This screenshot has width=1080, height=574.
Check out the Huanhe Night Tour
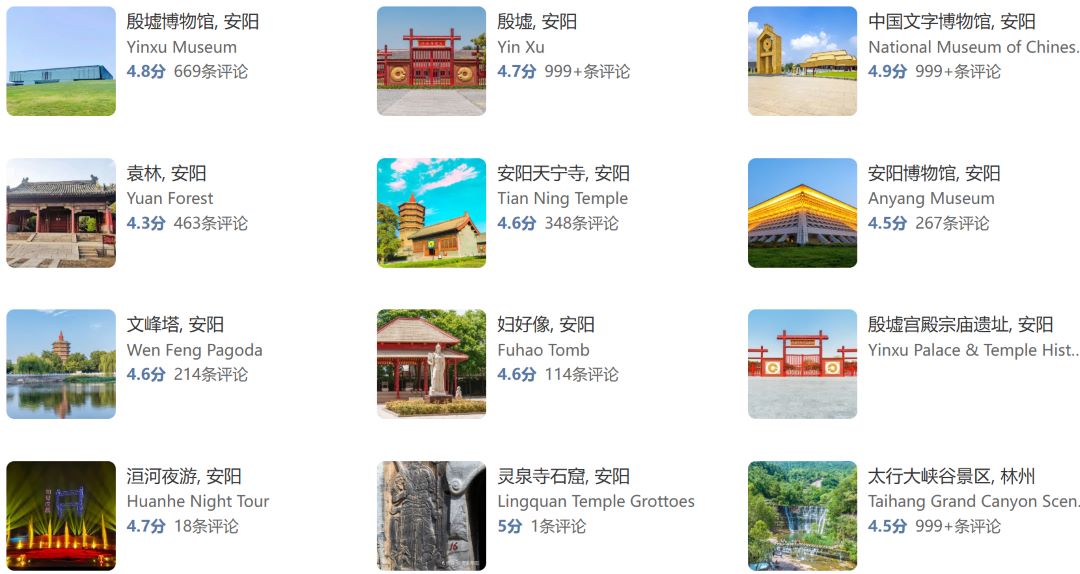point(197,501)
